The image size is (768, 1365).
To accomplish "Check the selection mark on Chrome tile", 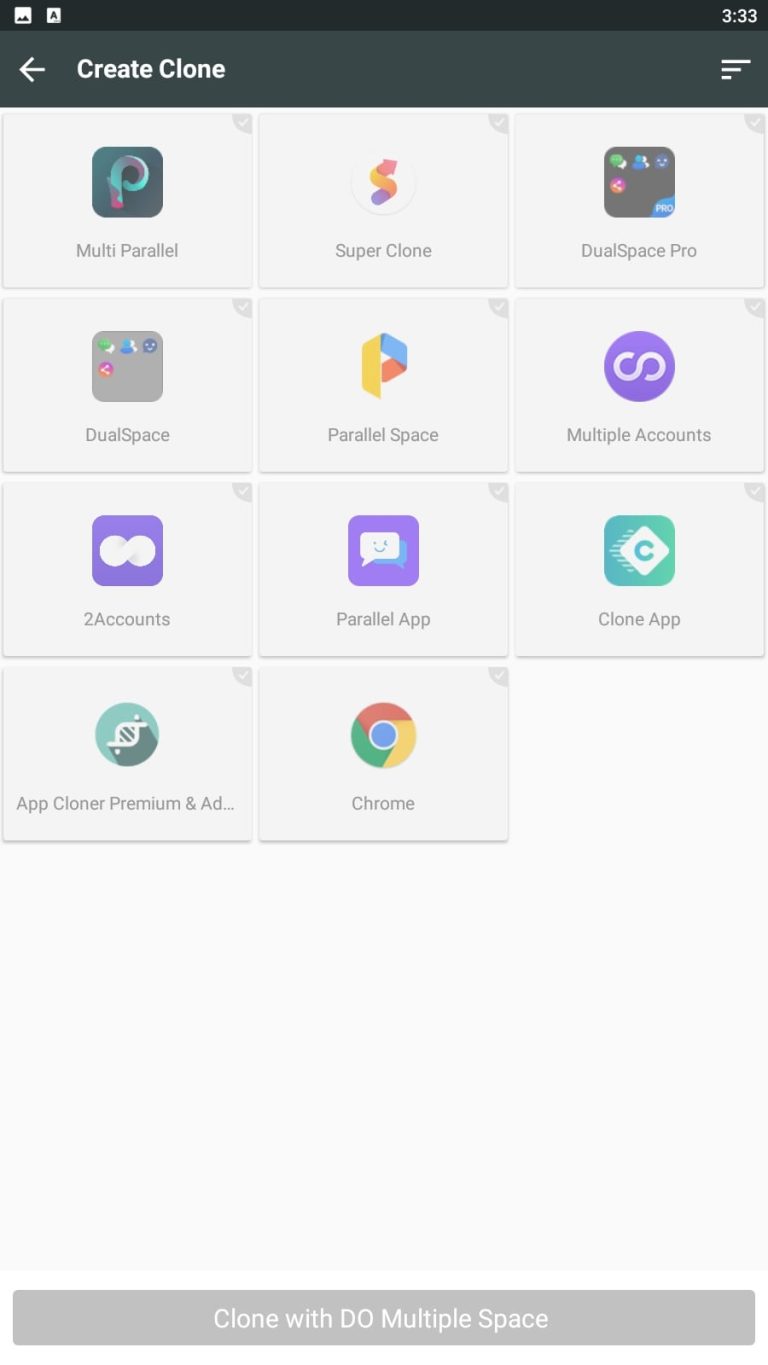I will pyautogui.click(x=497, y=677).
